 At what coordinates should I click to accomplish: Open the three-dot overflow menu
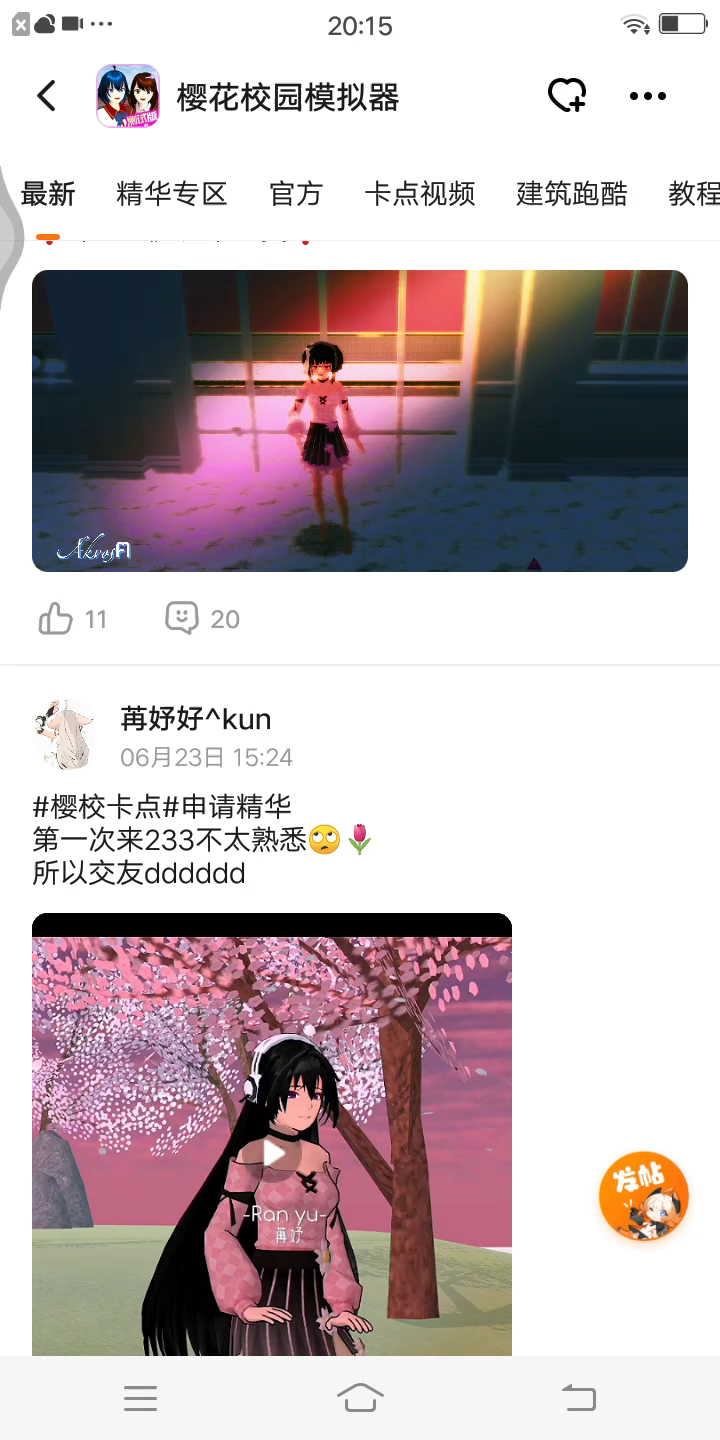[647, 96]
